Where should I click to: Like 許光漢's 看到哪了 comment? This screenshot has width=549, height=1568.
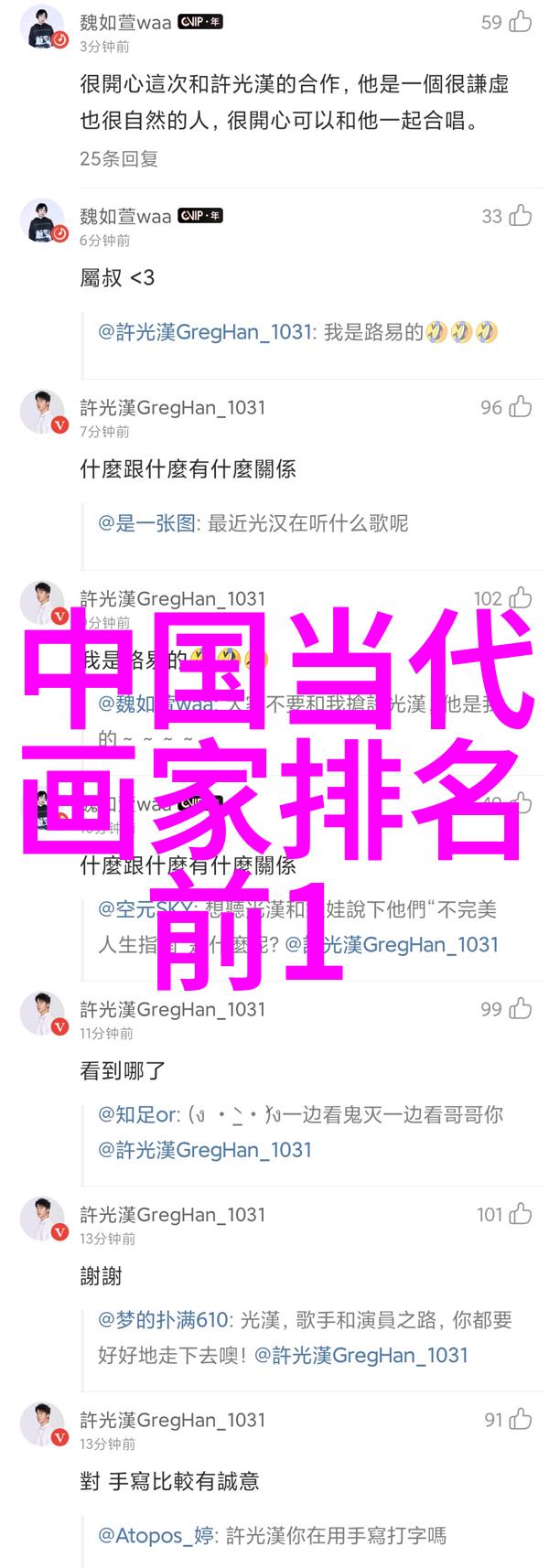point(521,1009)
